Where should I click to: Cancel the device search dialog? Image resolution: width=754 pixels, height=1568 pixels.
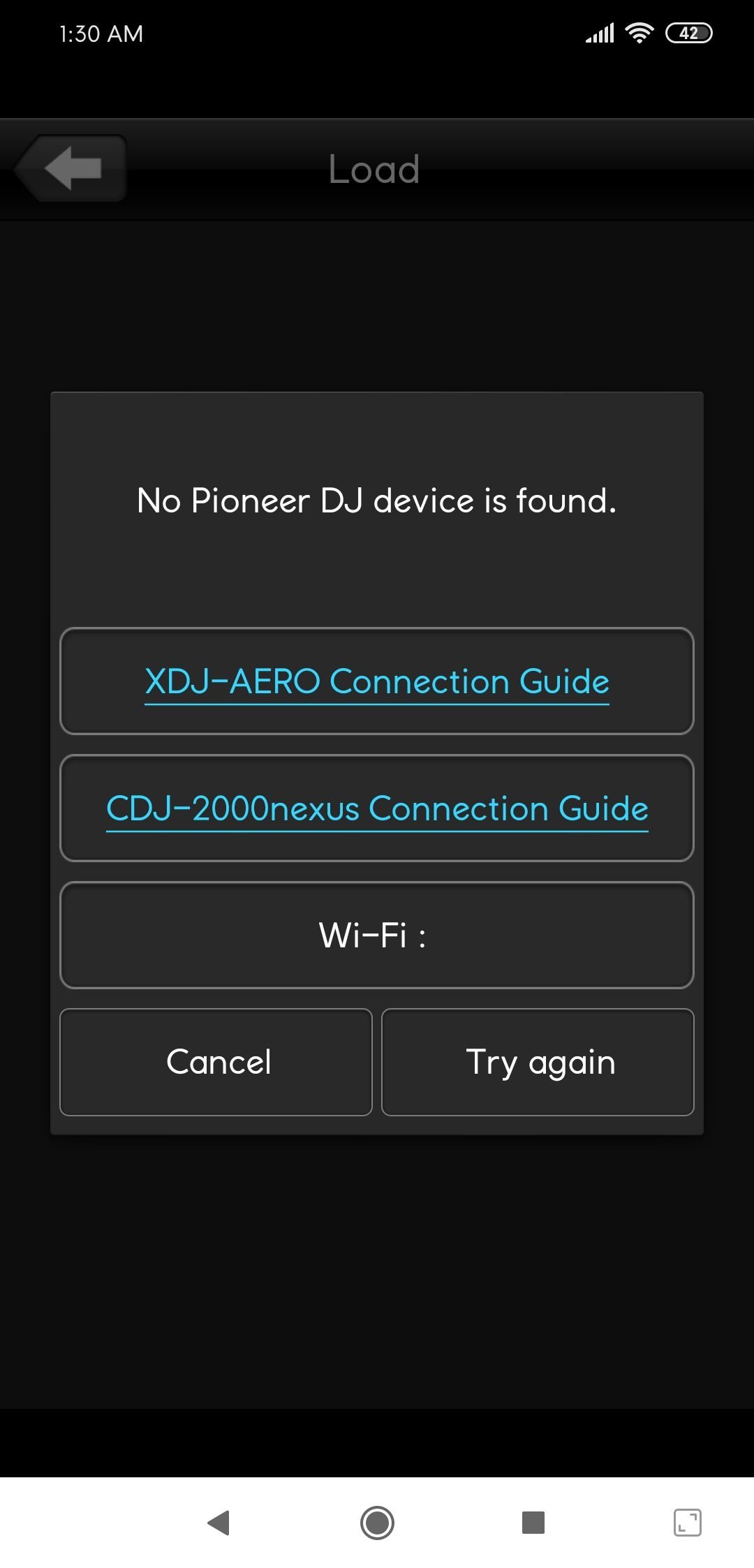pyautogui.click(x=216, y=1062)
